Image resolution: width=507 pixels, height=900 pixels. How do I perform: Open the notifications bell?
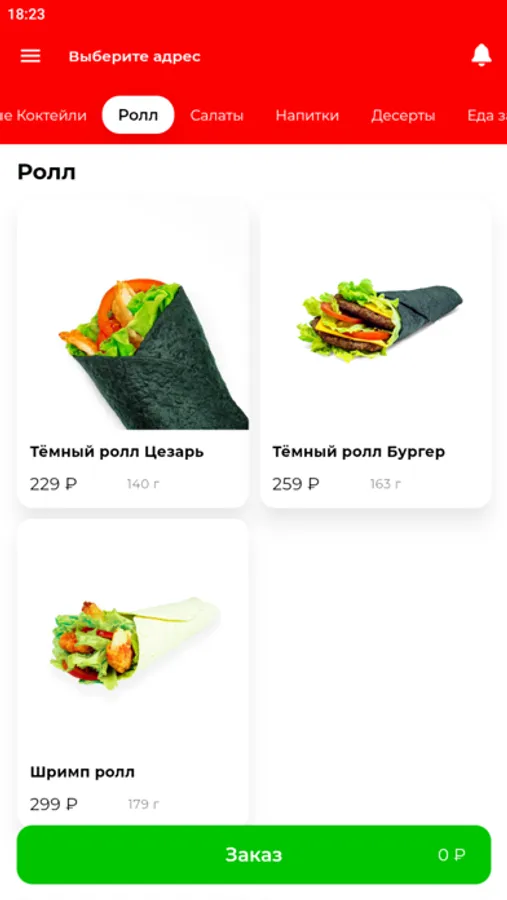tap(481, 55)
